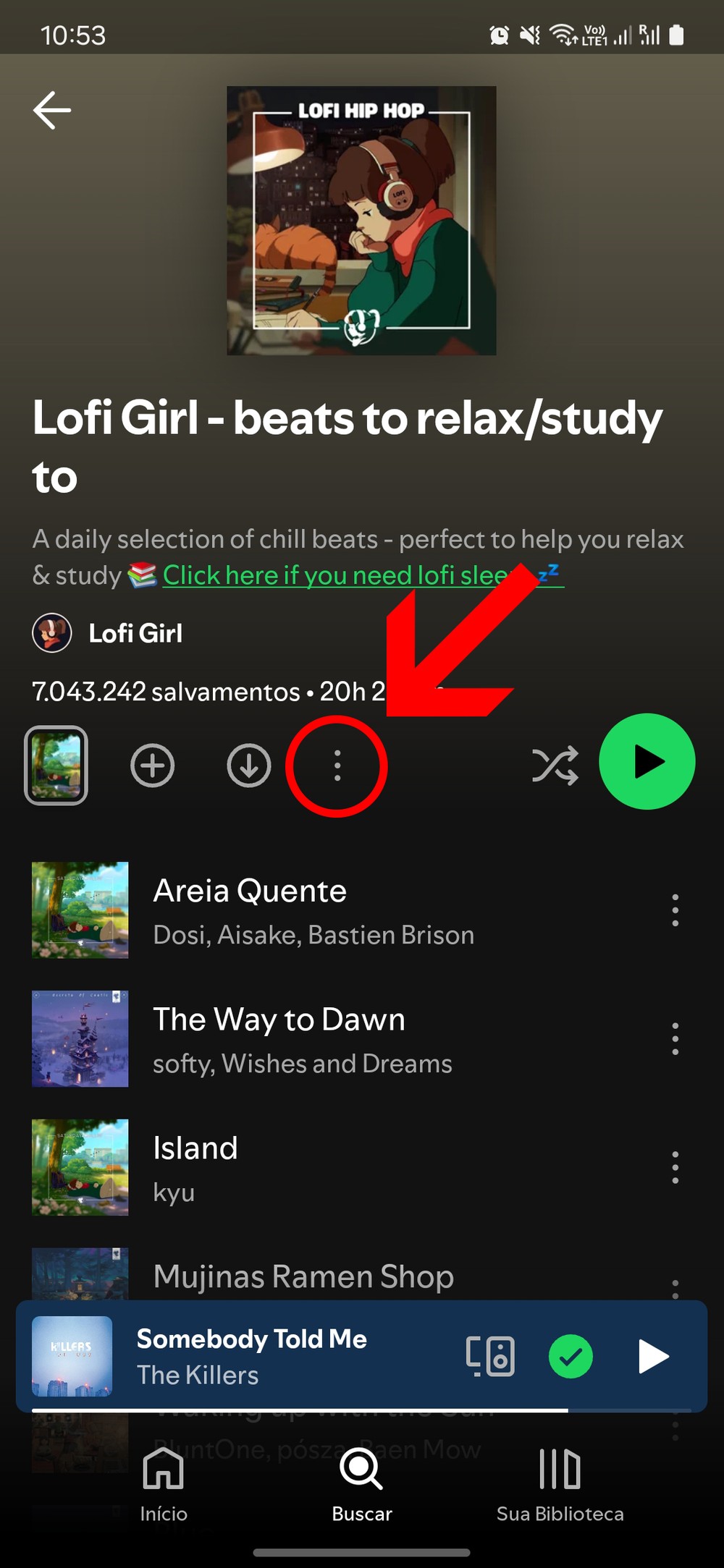Screen dimensions: 724x1568
Task: Open options for The Way to Dawn
Action: pos(675,1039)
